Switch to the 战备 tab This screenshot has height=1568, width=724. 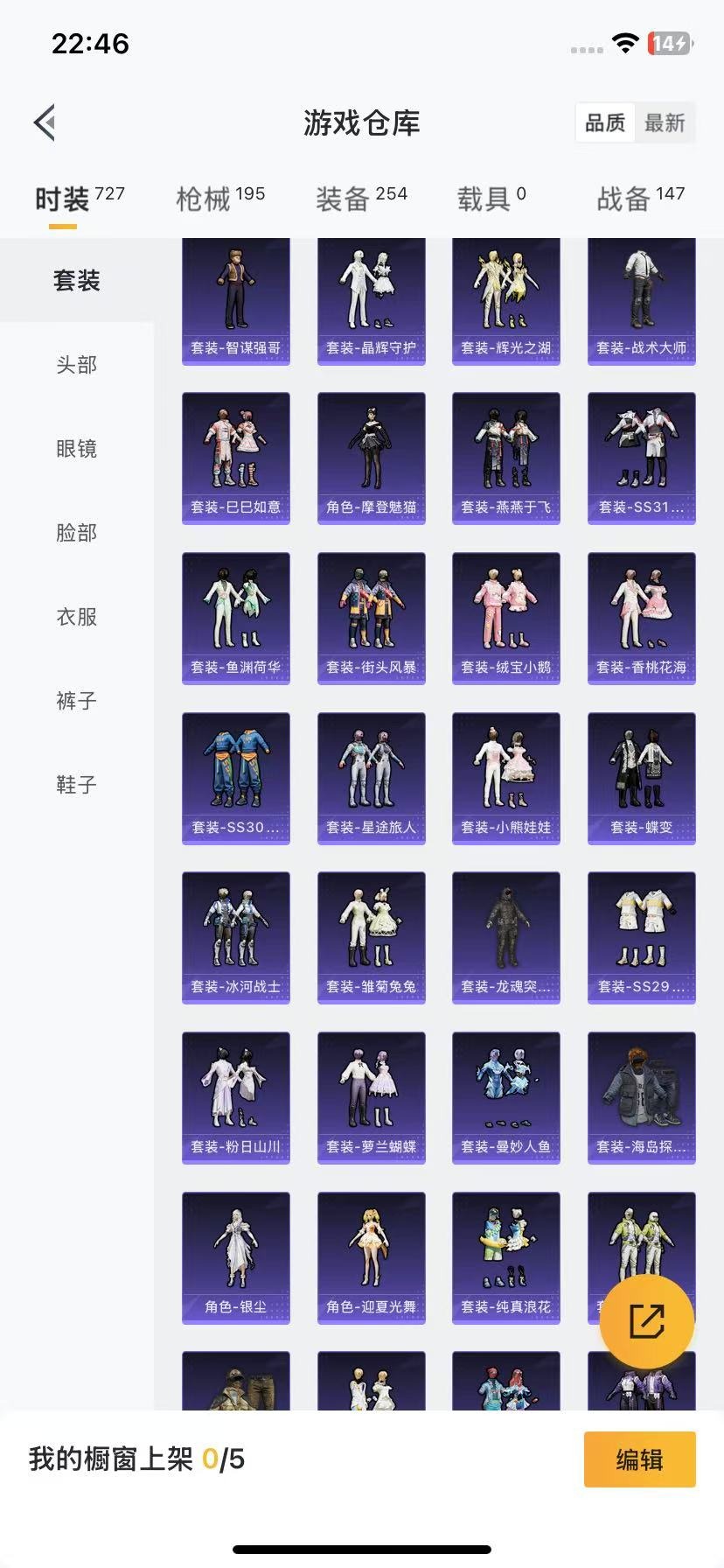tap(640, 199)
